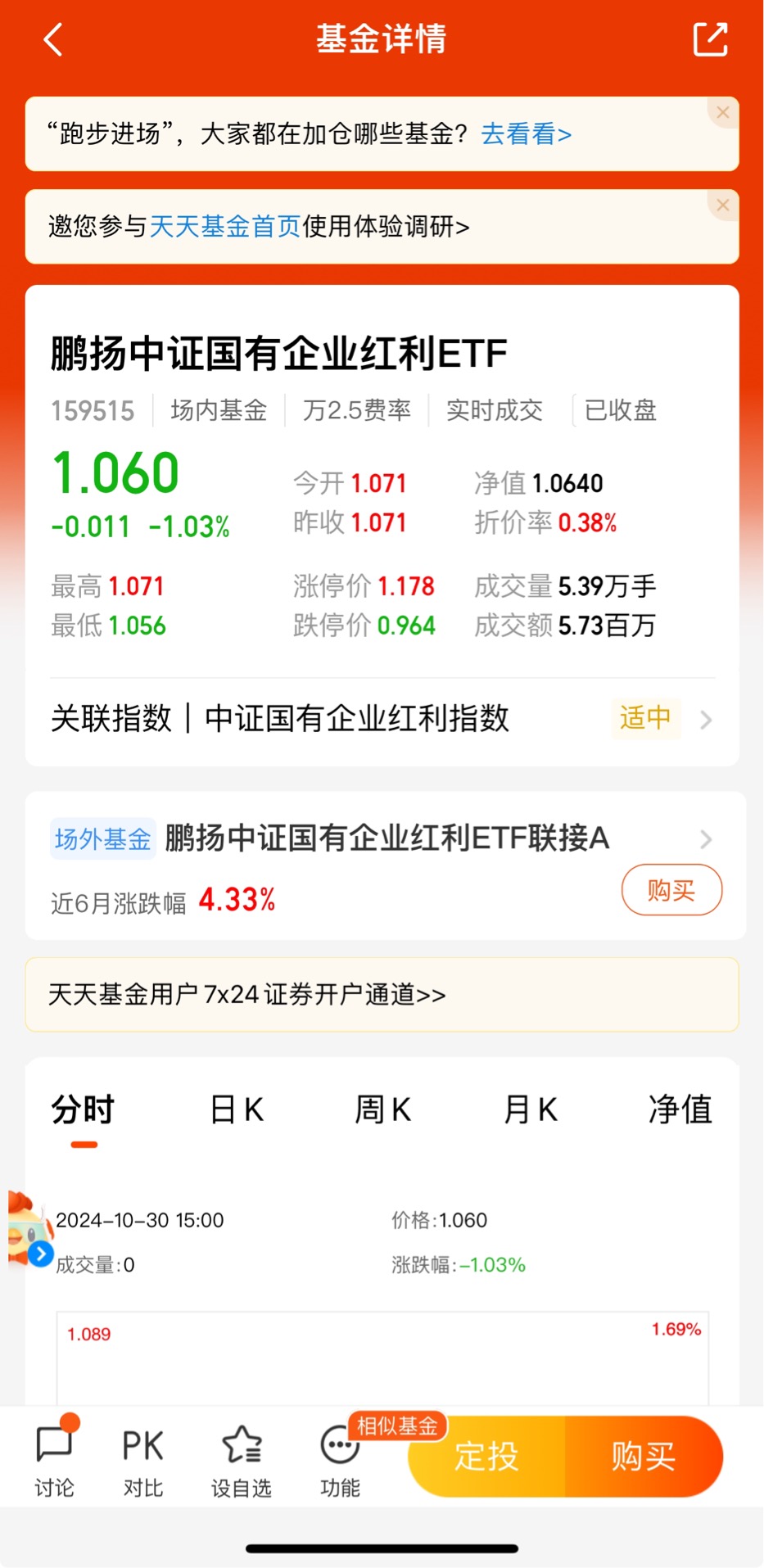This screenshot has height=1568, width=764.
Task: Dismiss the 跑步进场 banner notice
Action: [x=723, y=113]
